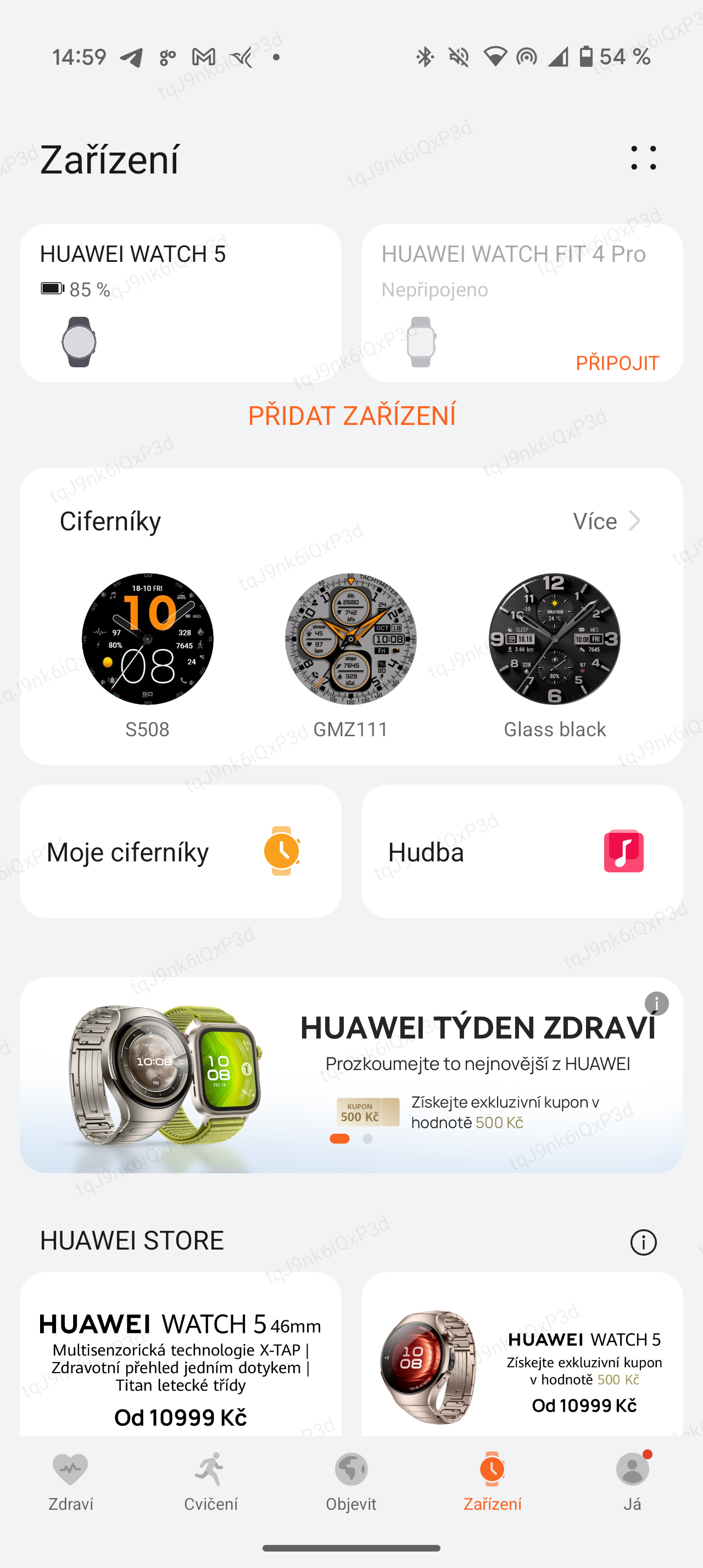Image resolution: width=703 pixels, height=1568 pixels.
Task: Open the Hudba music icon
Action: 624,852
